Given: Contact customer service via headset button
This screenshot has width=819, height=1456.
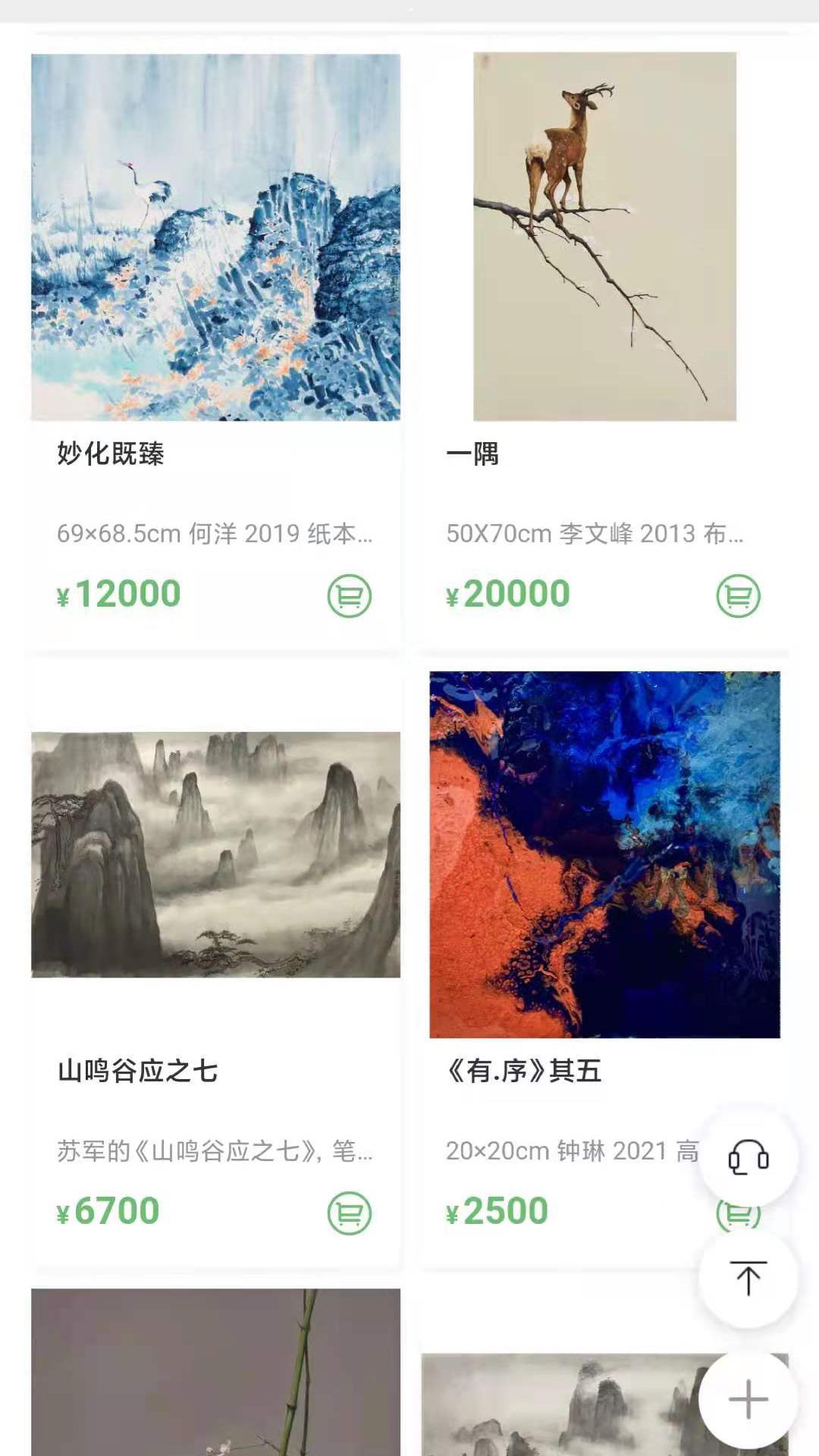Looking at the screenshot, I should click(x=748, y=1158).
